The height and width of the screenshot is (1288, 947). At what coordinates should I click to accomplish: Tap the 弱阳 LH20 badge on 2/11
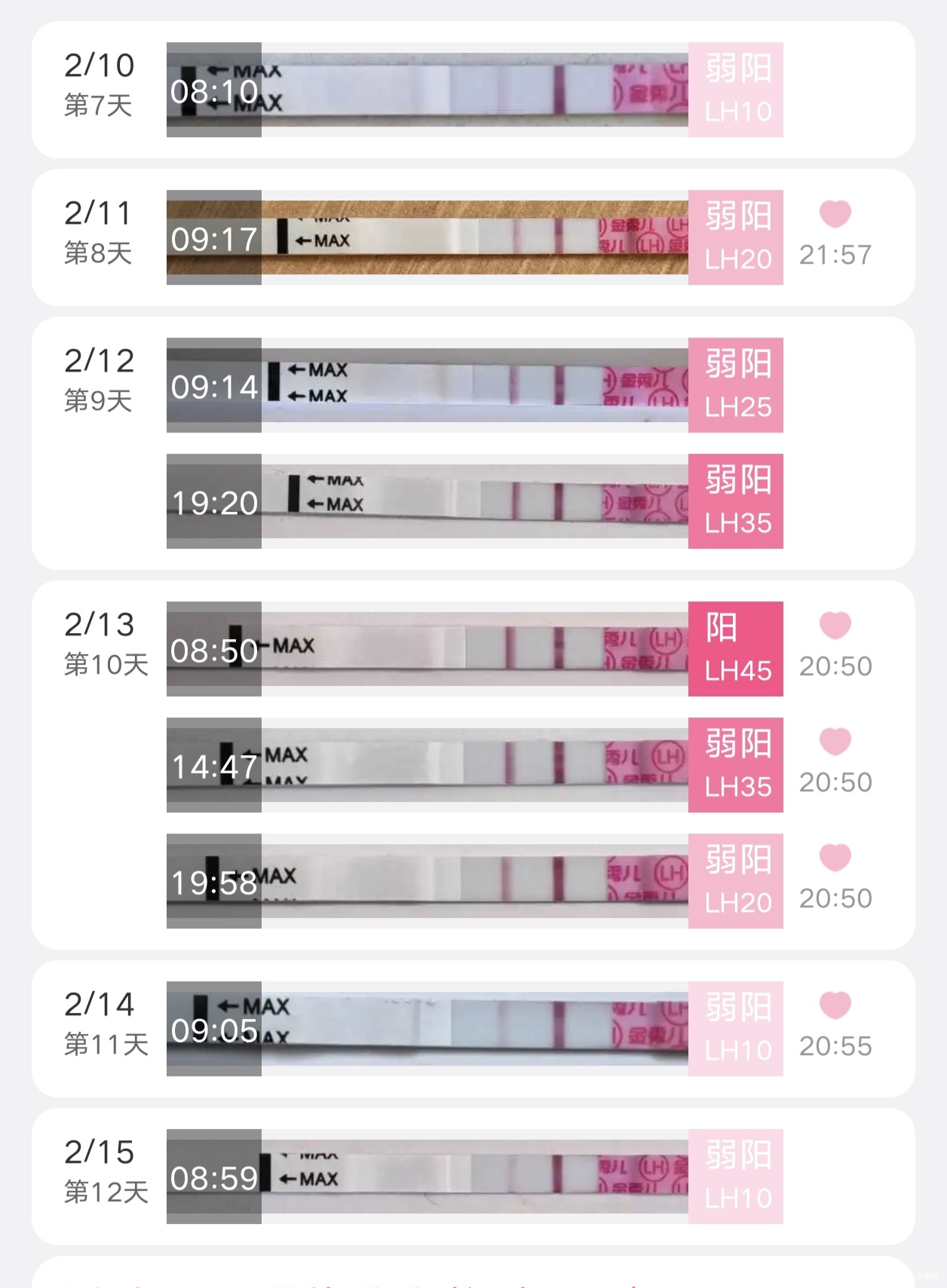(x=736, y=237)
